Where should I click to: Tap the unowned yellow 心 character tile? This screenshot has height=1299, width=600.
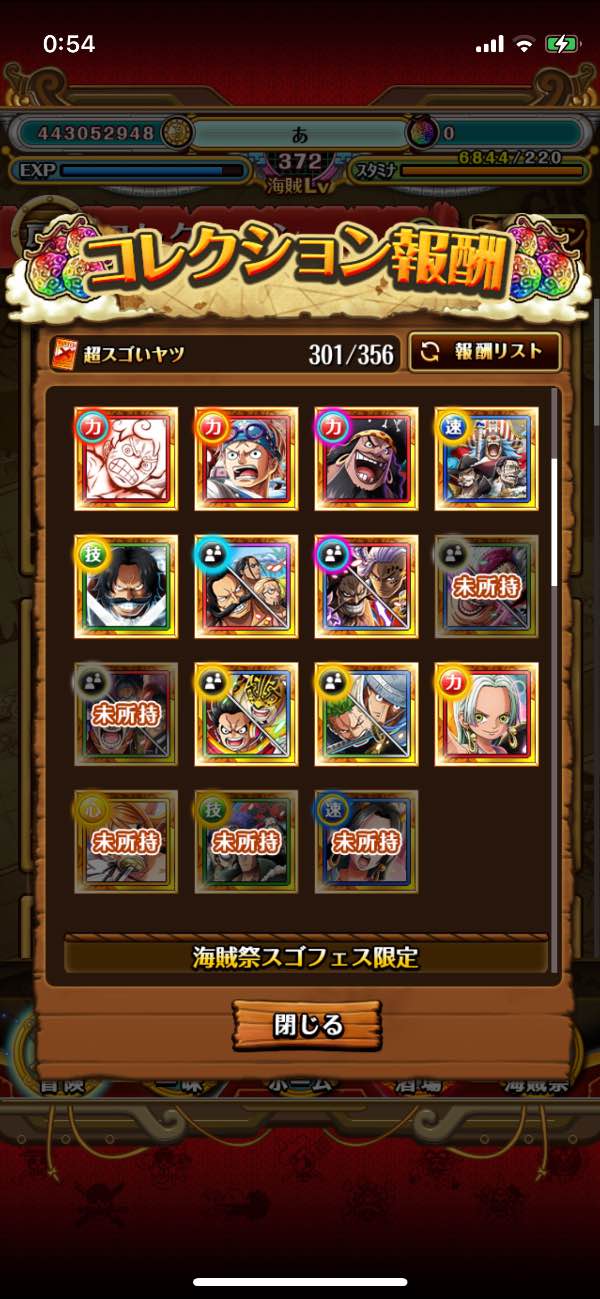pyautogui.click(x=126, y=842)
